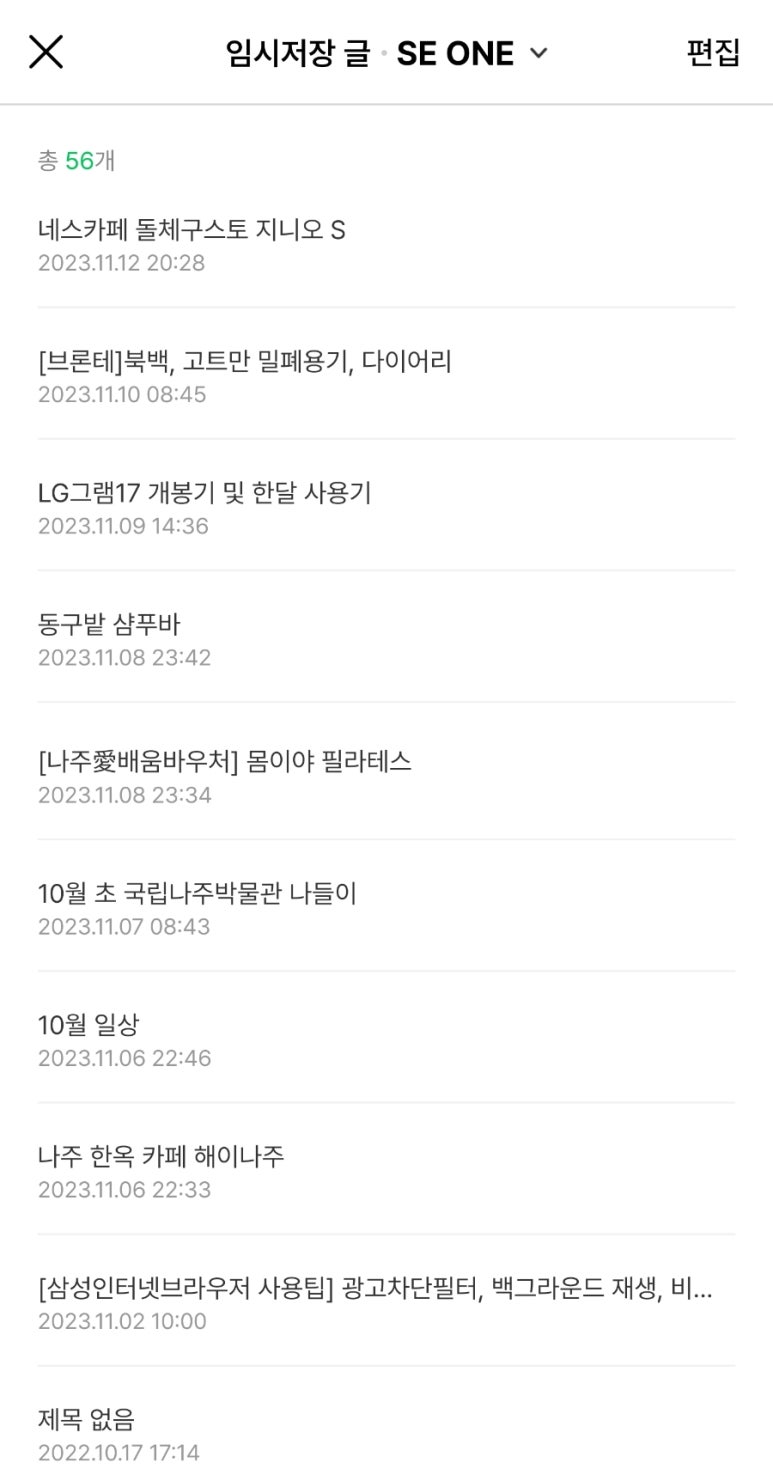The height and width of the screenshot is (1481, 773).
Task: Open draft 나주 한옥 카페 해이나주
Action: pyautogui.click(x=161, y=1157)
